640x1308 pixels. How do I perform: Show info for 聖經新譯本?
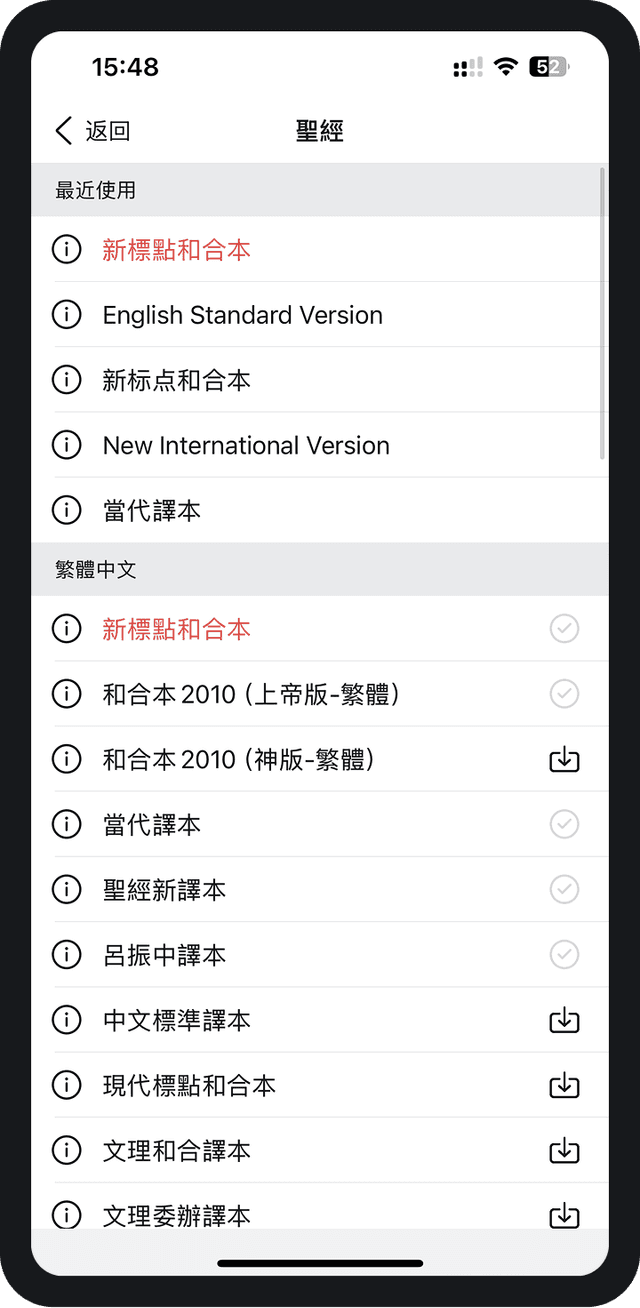pos(66,890)
